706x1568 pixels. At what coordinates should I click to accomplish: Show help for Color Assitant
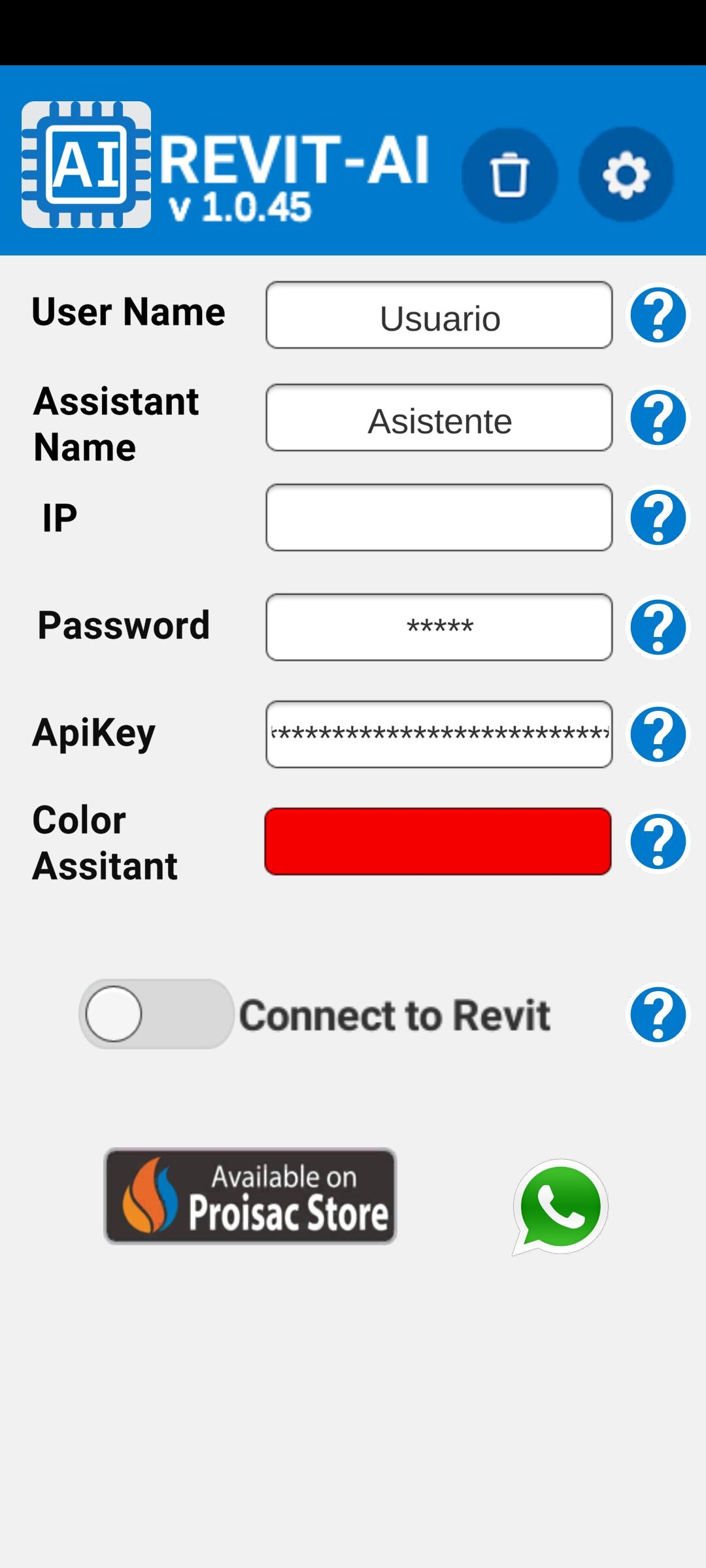658,841
